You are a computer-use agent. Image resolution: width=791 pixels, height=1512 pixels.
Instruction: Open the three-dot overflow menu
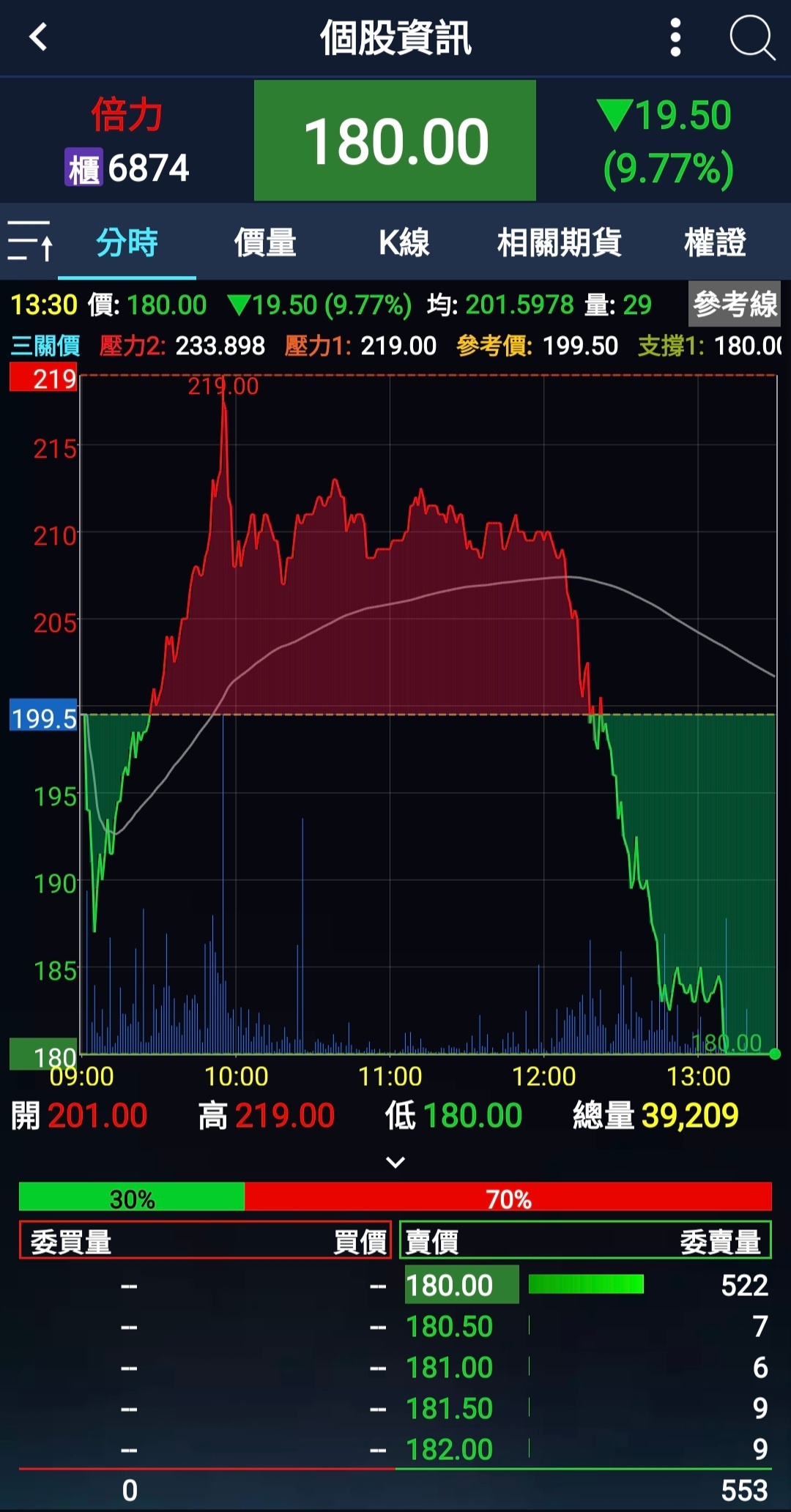(x=675, y=37)
